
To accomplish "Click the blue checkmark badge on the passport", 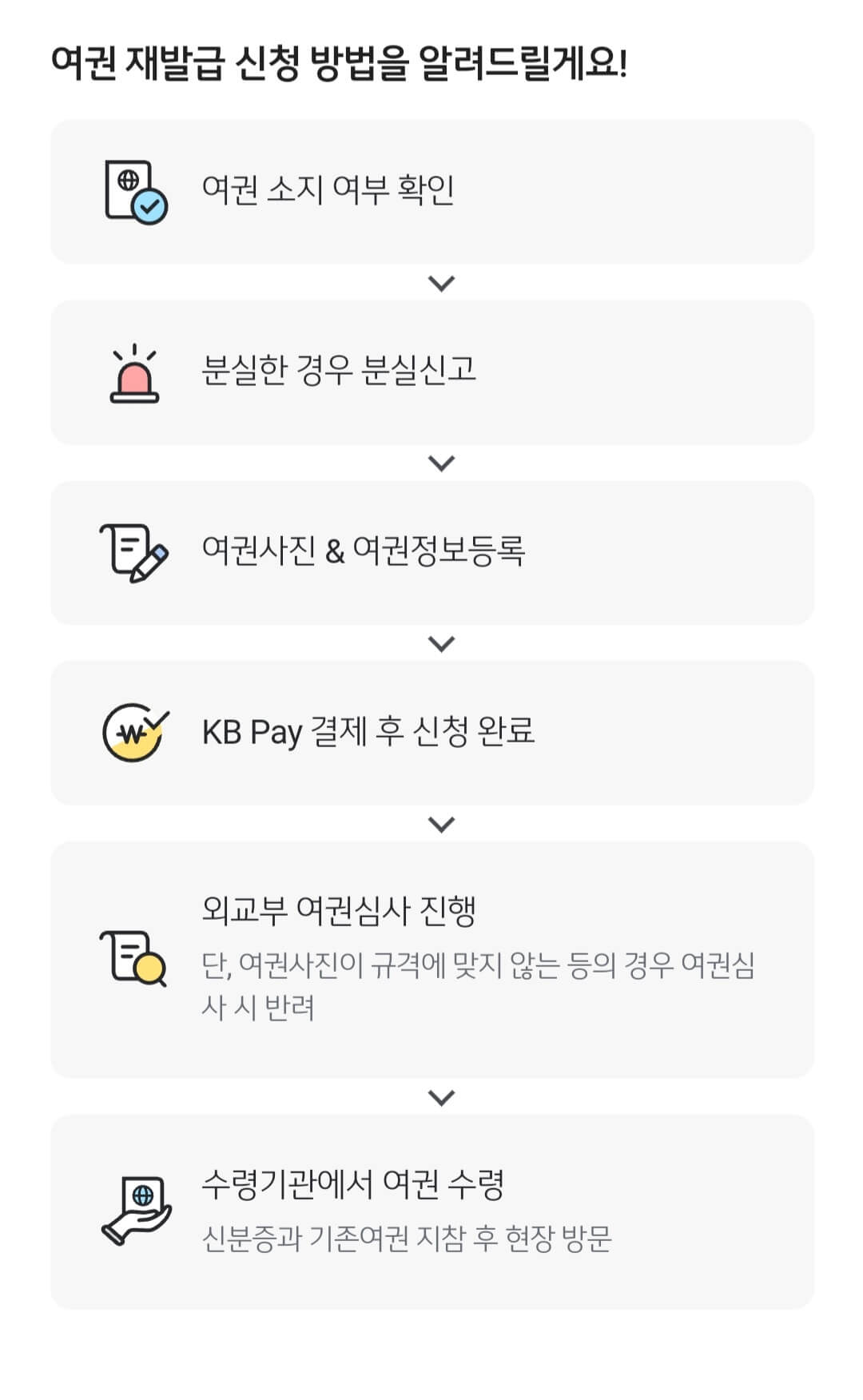I will (148, 206).
